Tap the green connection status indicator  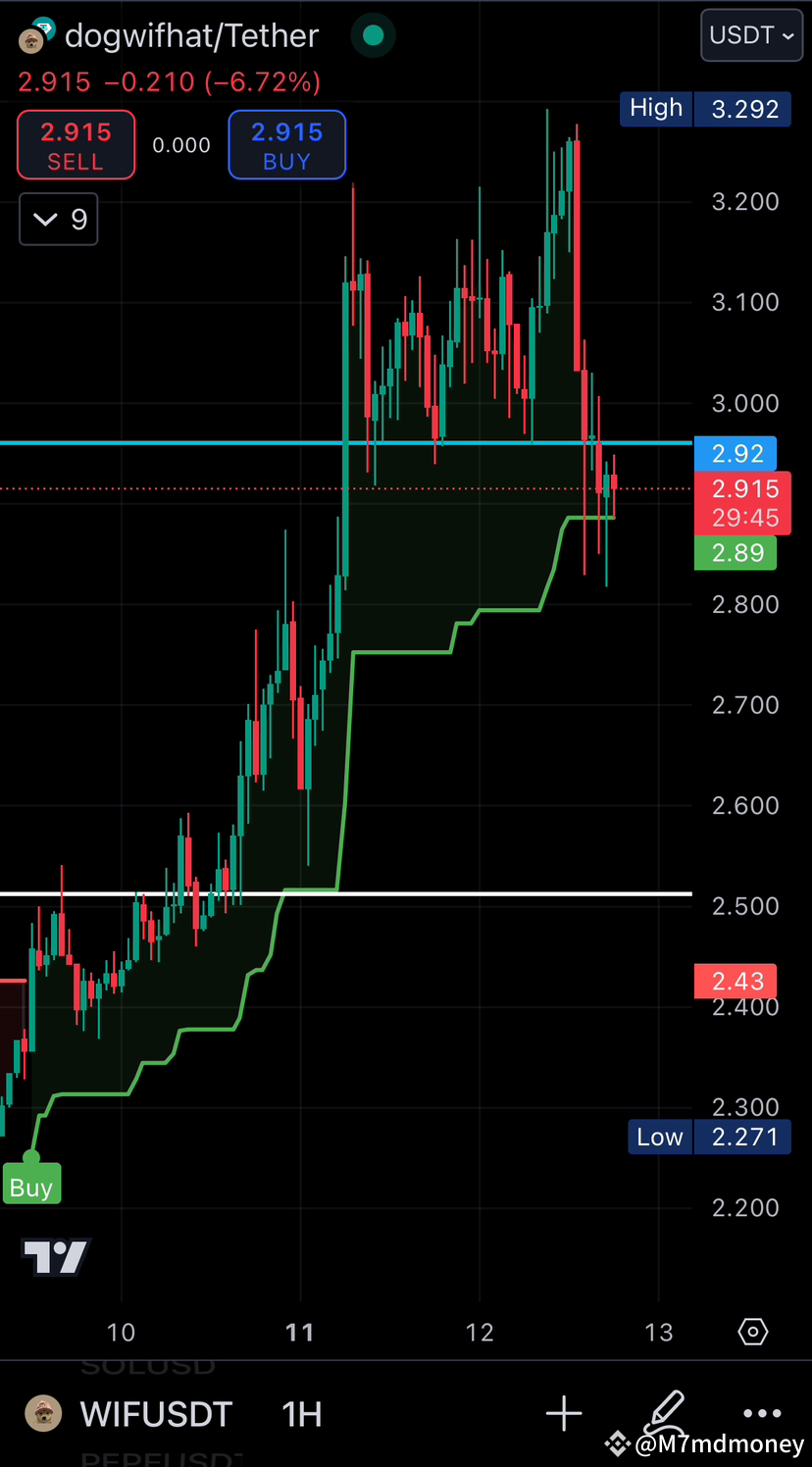tap(373, 33)
